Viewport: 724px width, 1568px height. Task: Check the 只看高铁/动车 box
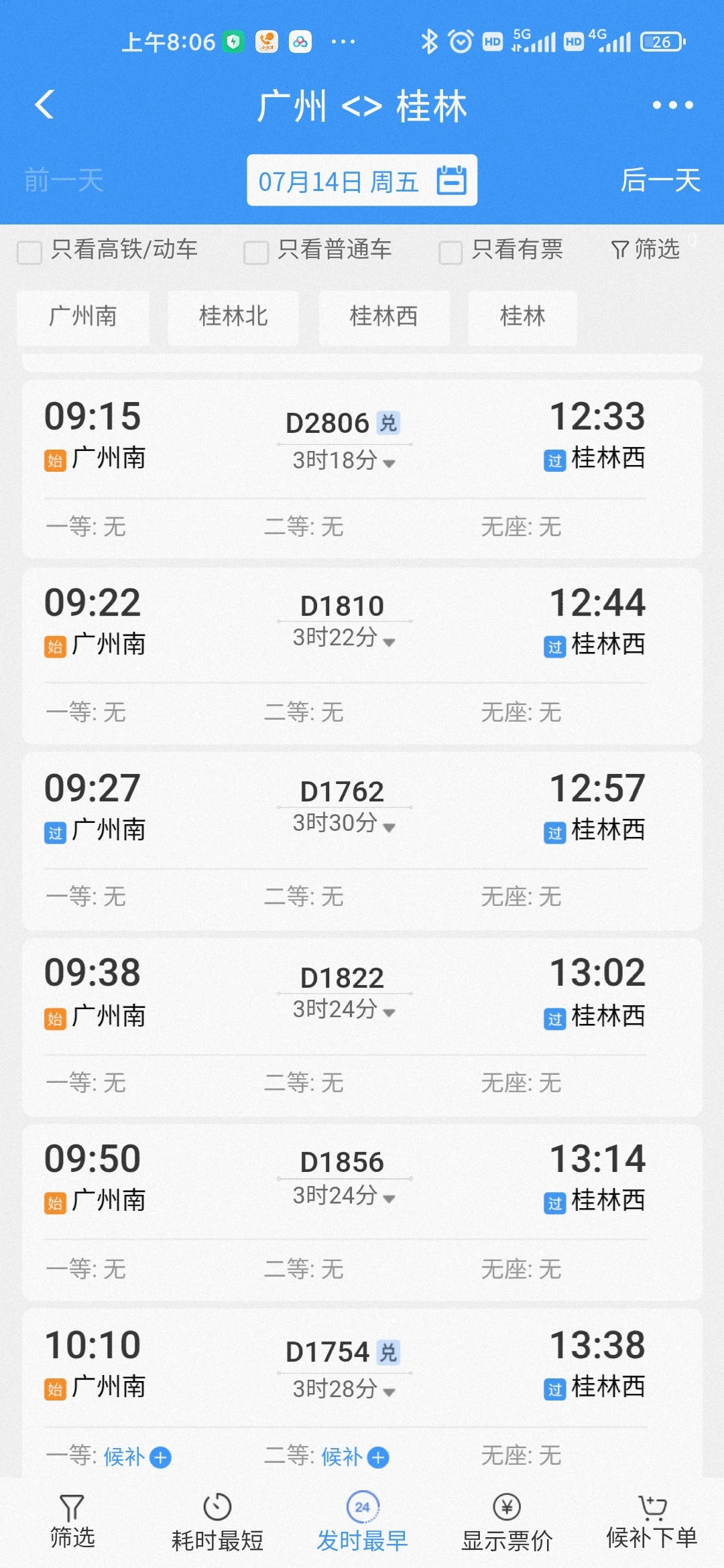(x=29, y=252)
